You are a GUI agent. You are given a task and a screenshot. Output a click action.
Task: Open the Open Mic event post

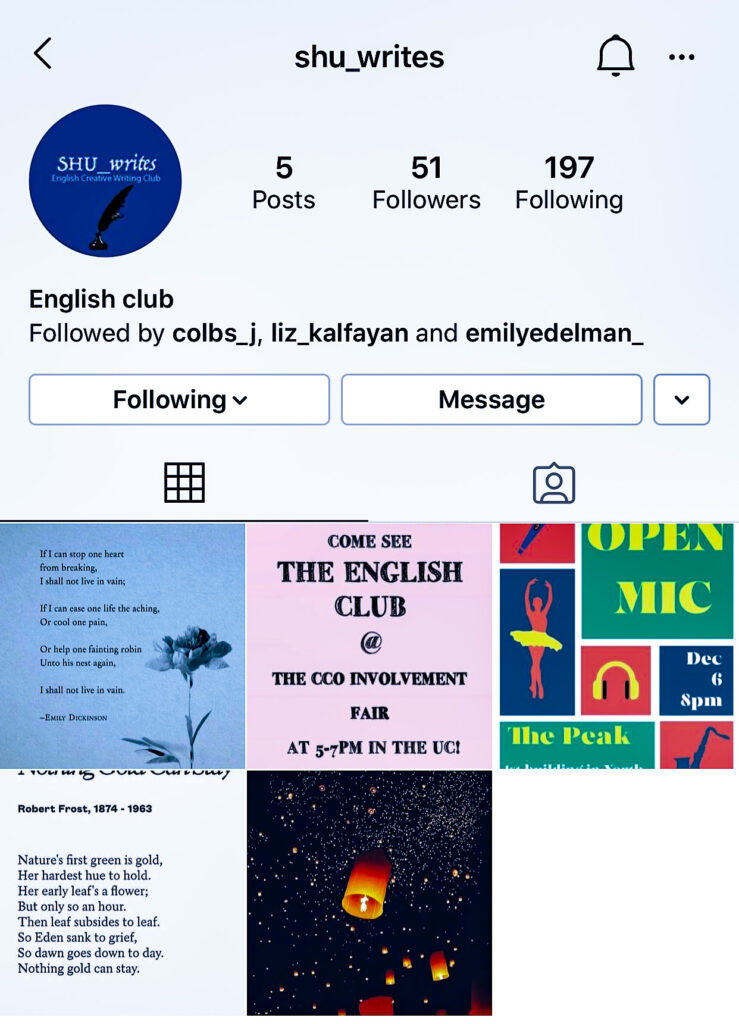click(x=616, y=646)
